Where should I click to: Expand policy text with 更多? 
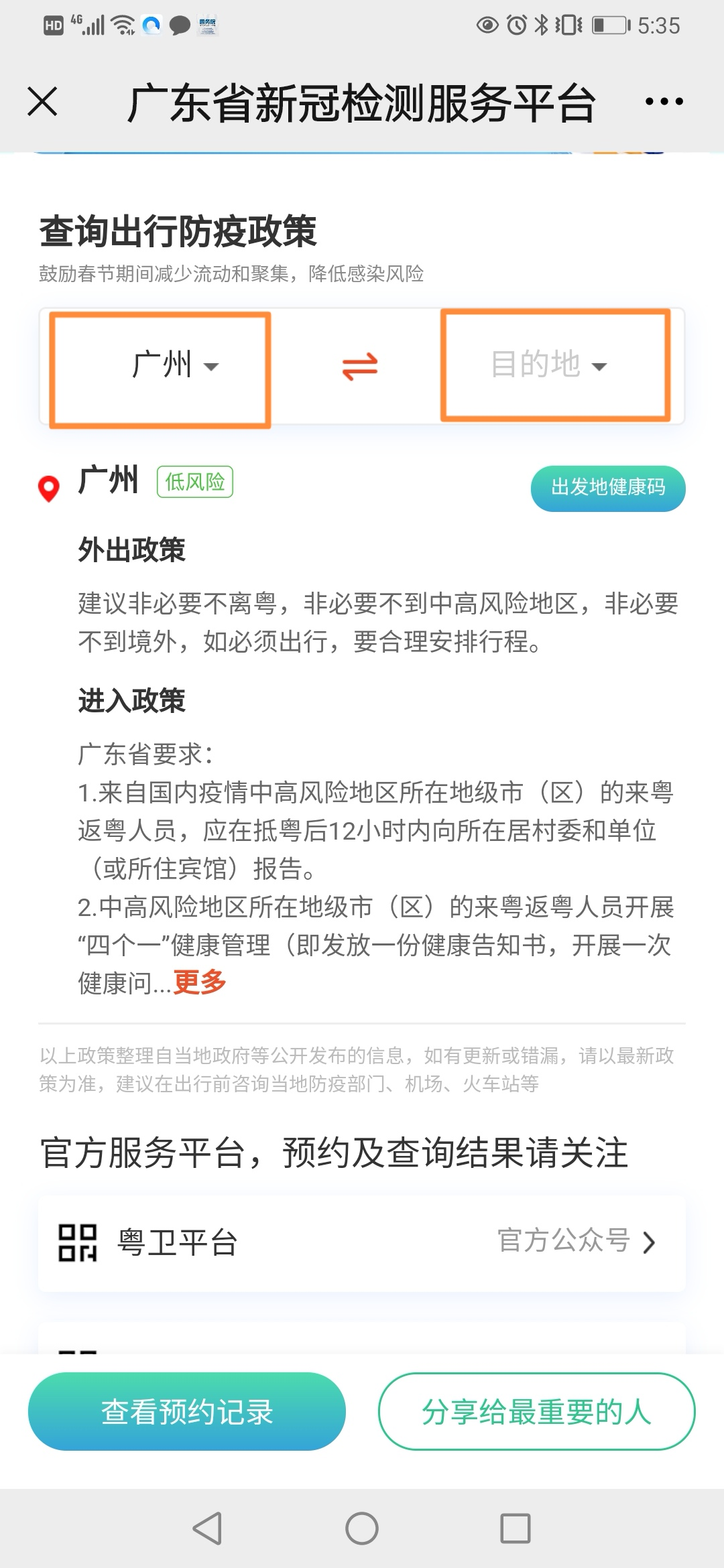(x=200, y=983)
